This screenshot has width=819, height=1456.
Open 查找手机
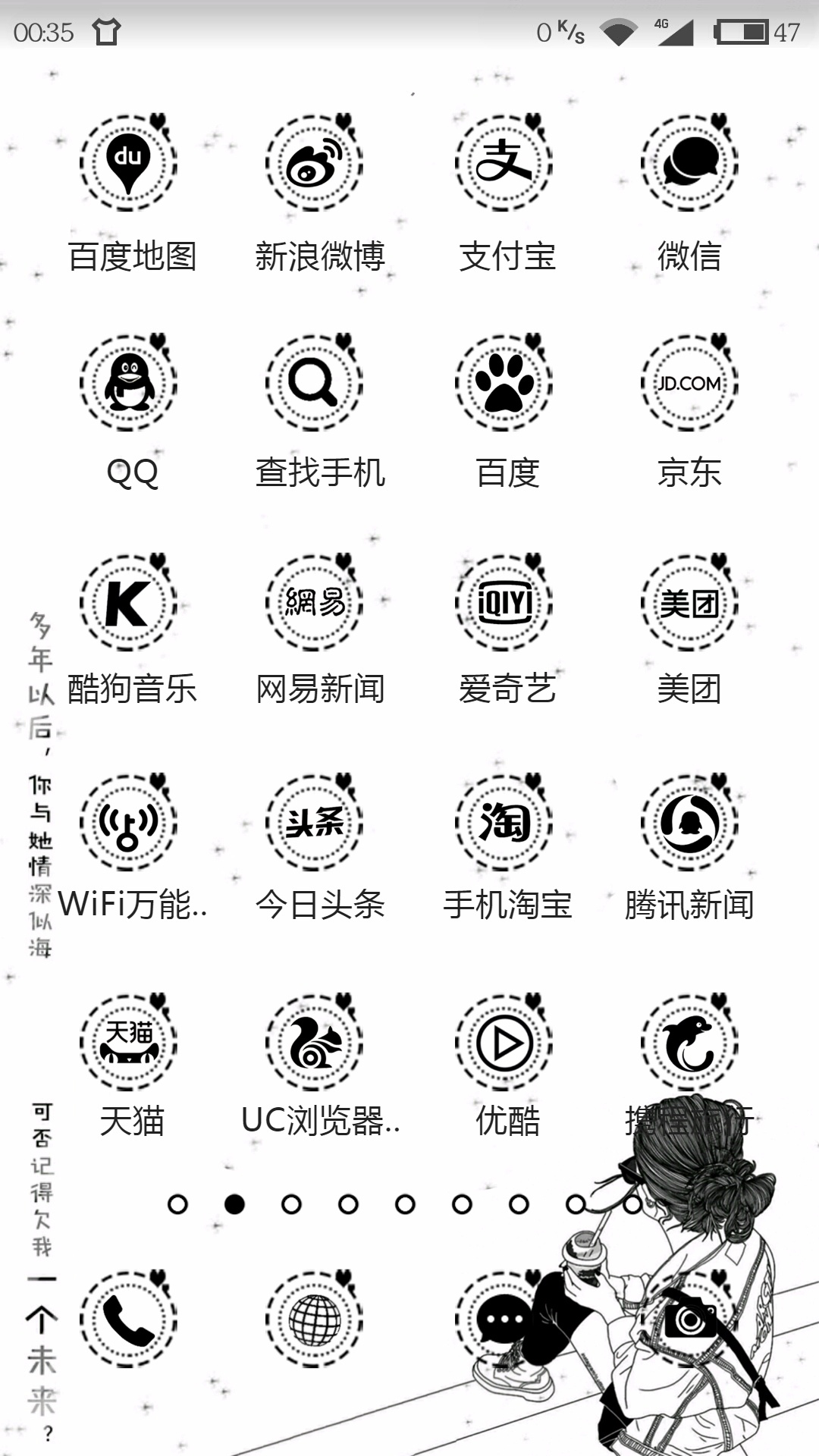pos(314,383)
